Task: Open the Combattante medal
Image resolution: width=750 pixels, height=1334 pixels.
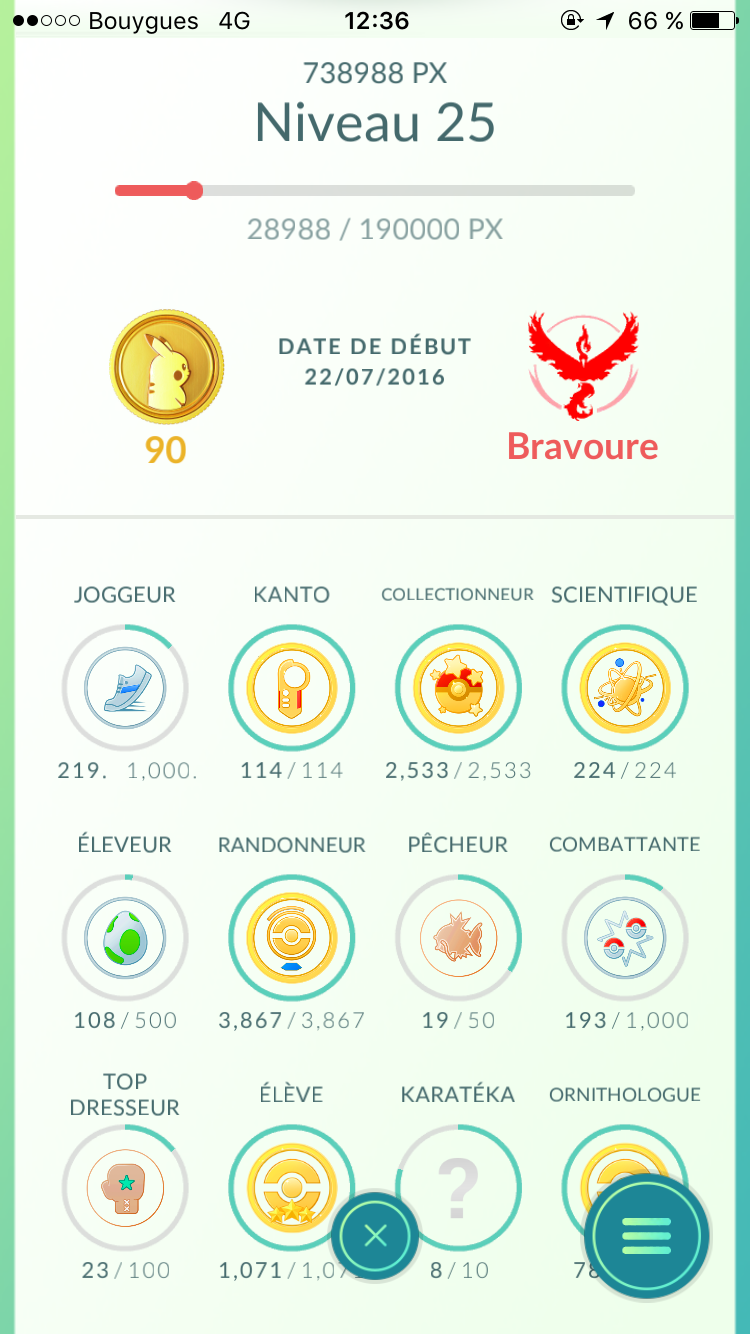Action: [624, 937]
